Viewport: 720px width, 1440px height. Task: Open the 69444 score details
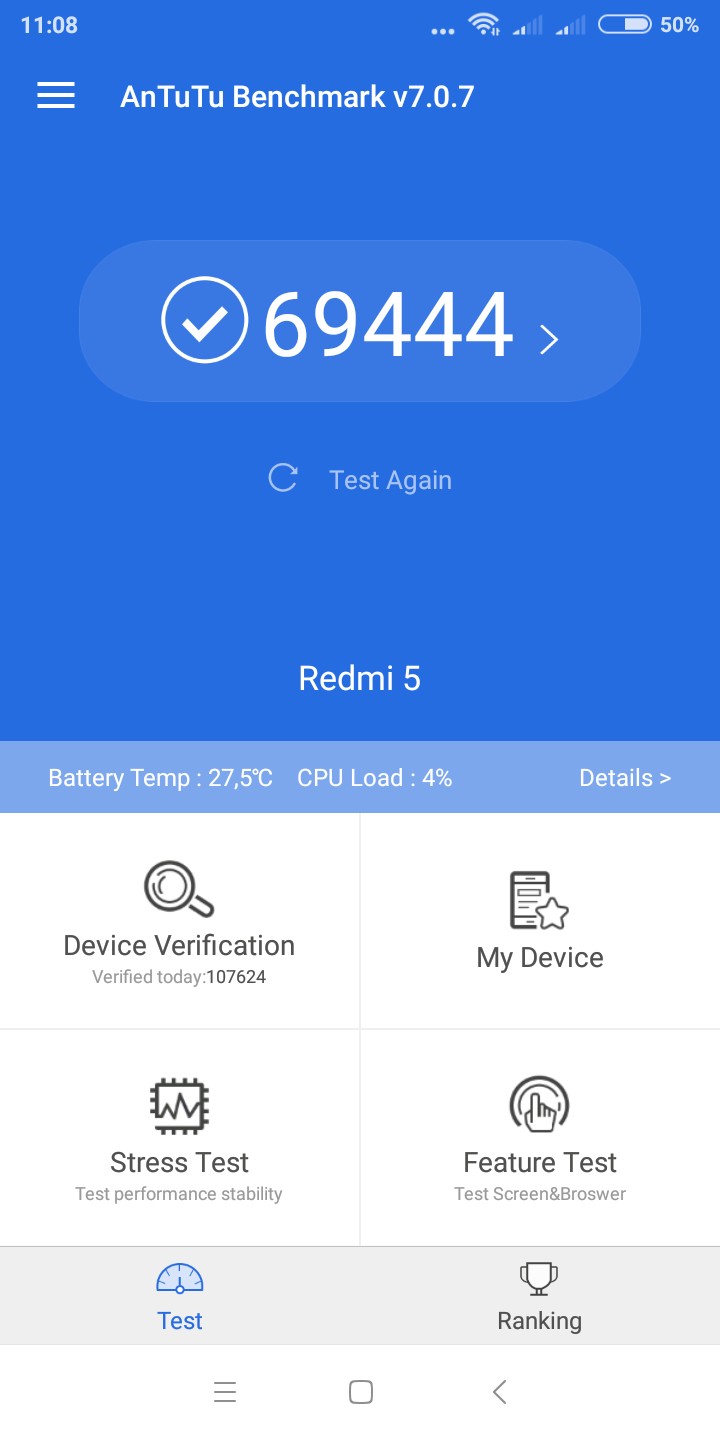(360, 321)
